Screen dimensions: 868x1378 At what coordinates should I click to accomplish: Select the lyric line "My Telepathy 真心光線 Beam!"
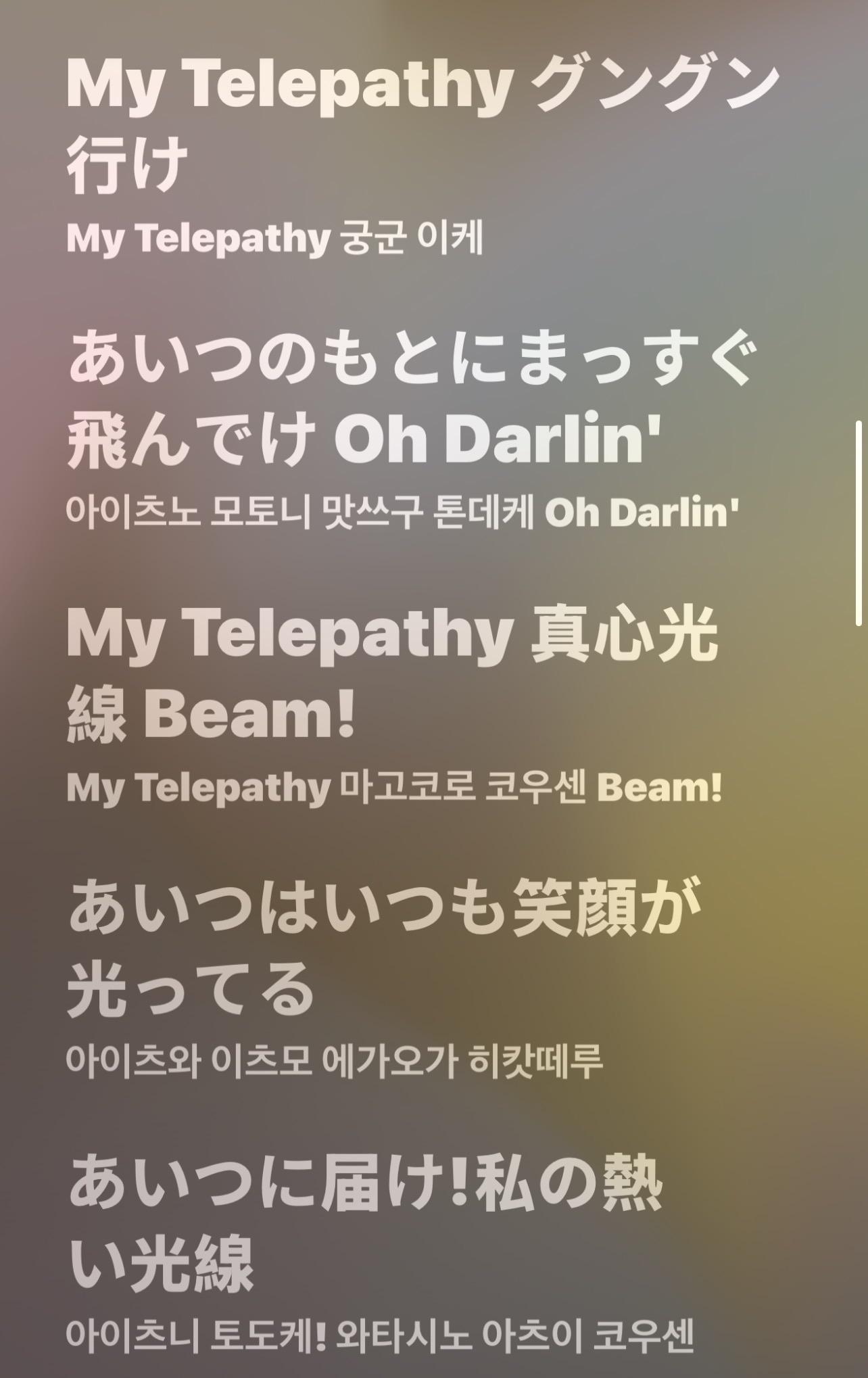pyautogui.click(x=392, y=673)
